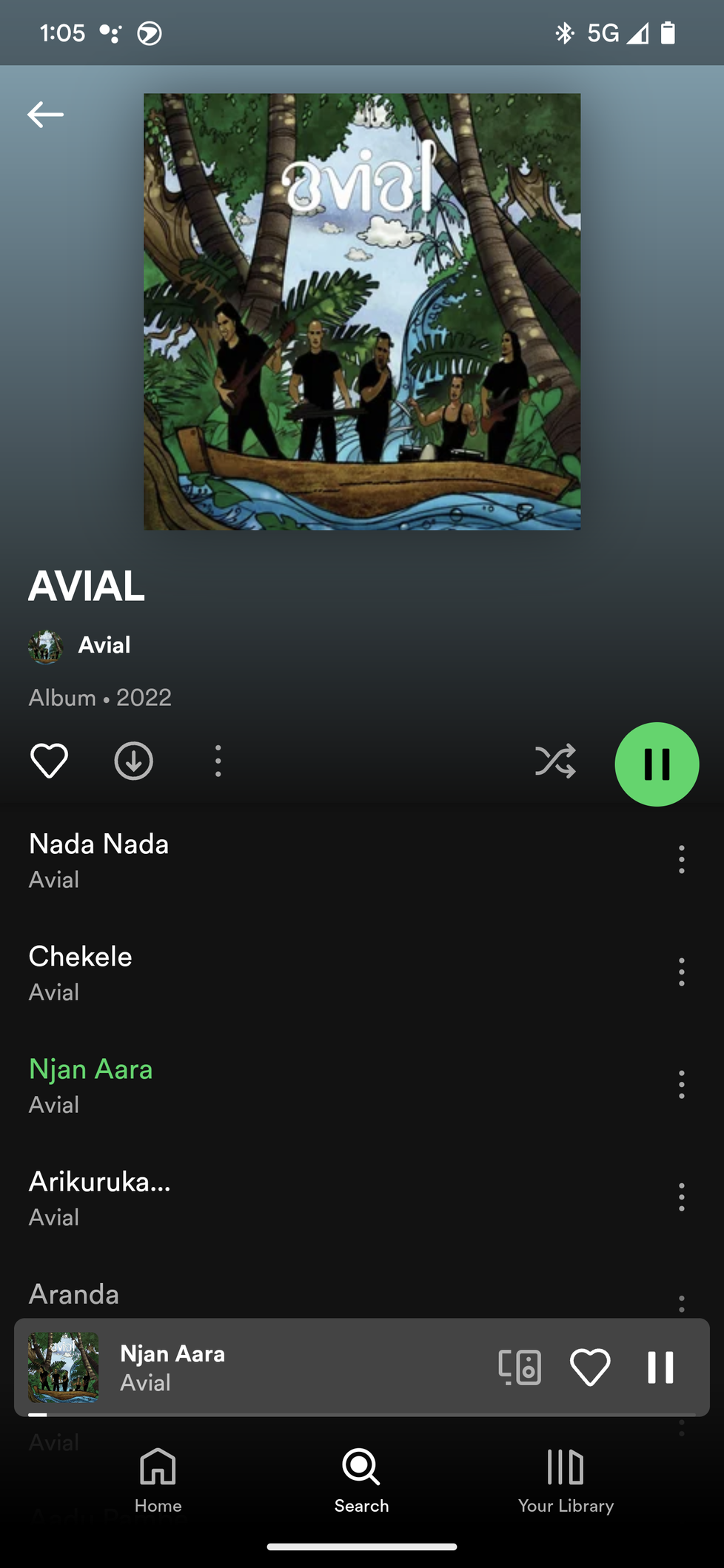Go back using the top arrow
The height and width of the screenshot is (1568, 724).
tap(45, 115)
